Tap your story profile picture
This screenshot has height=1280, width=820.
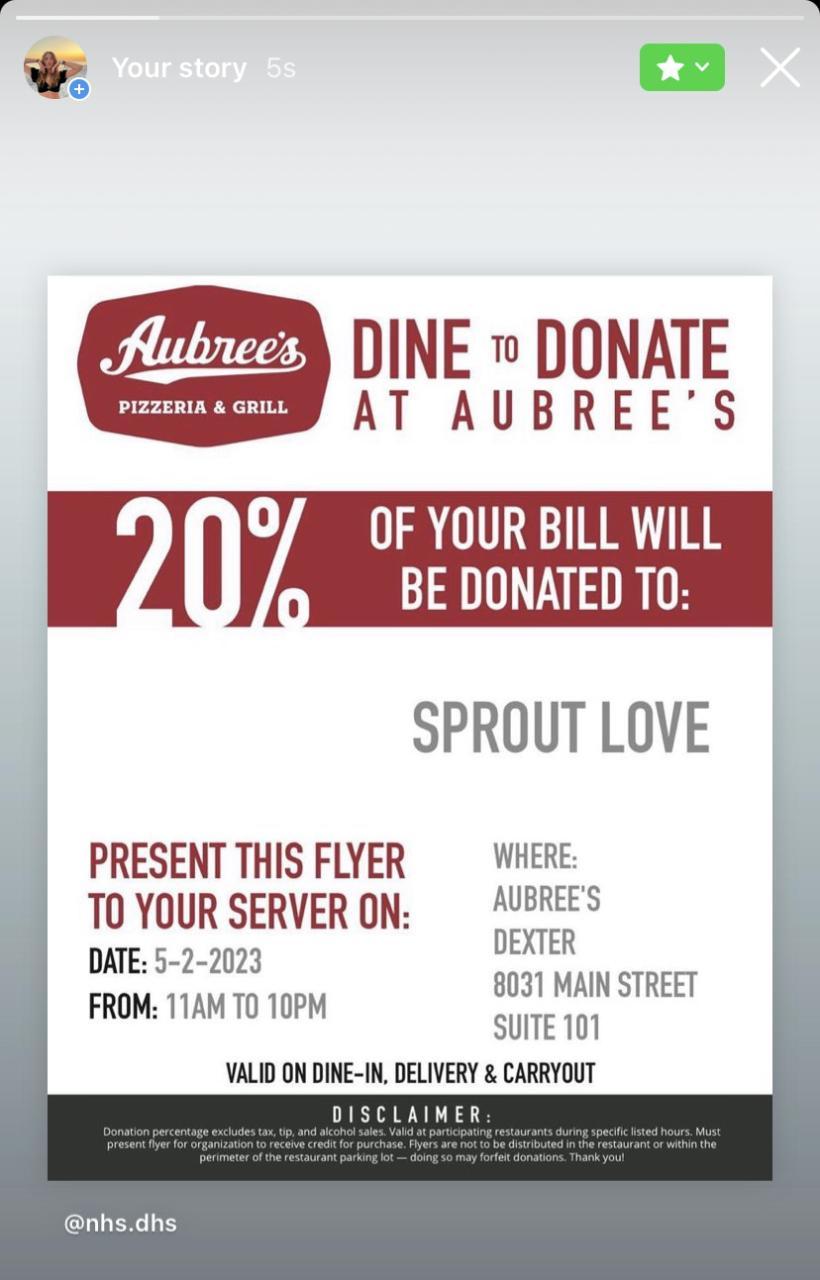pyautogui.click(x=55, y=68)
